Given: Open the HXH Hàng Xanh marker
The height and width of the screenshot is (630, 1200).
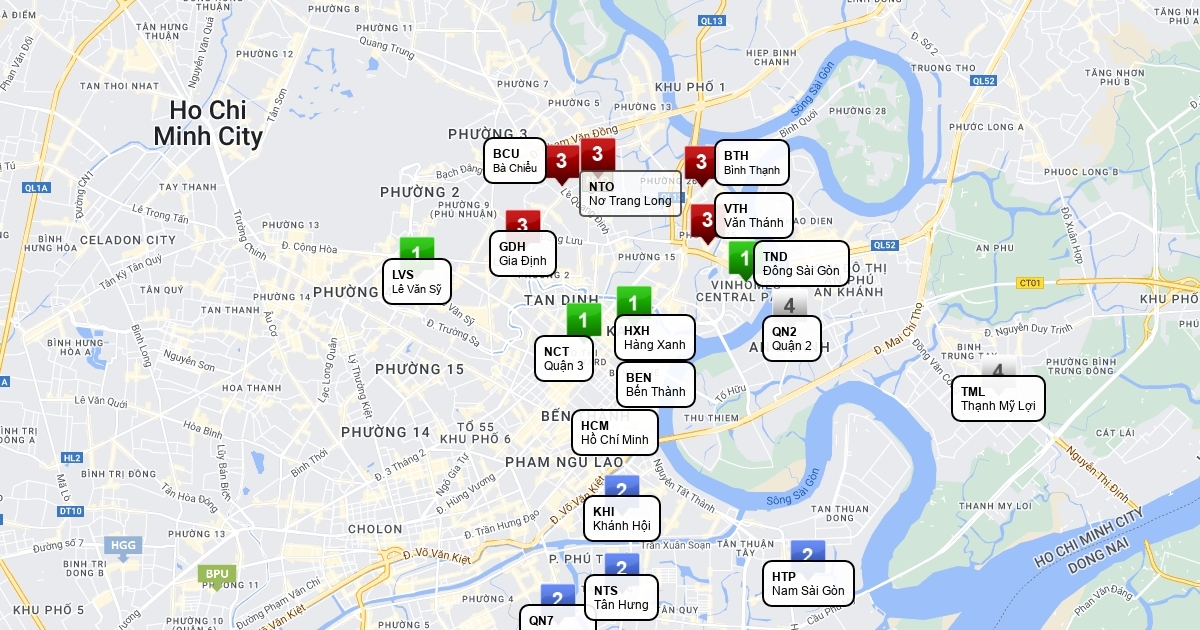Looking at the screenshot, I should (x=655, y=338).
